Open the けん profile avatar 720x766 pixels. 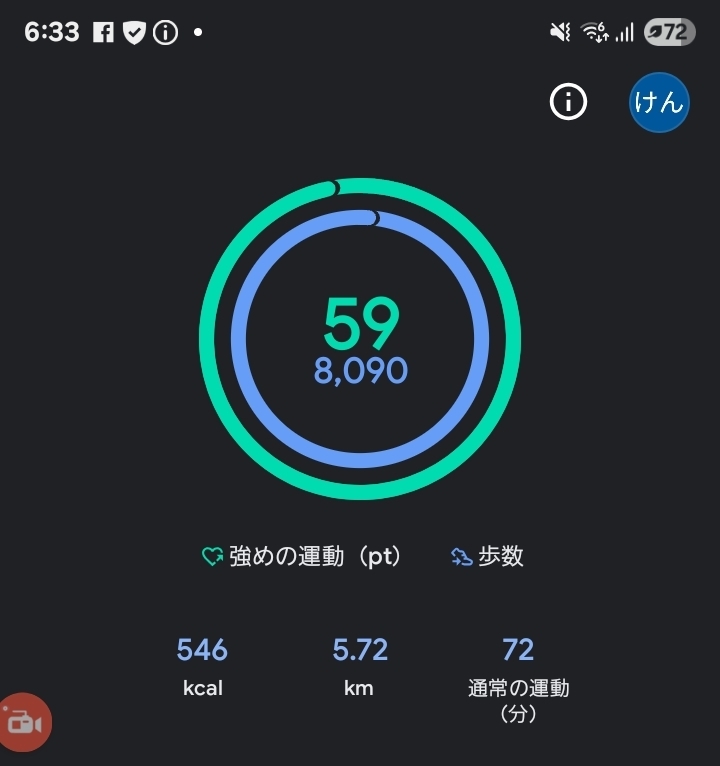pos(659,102)
